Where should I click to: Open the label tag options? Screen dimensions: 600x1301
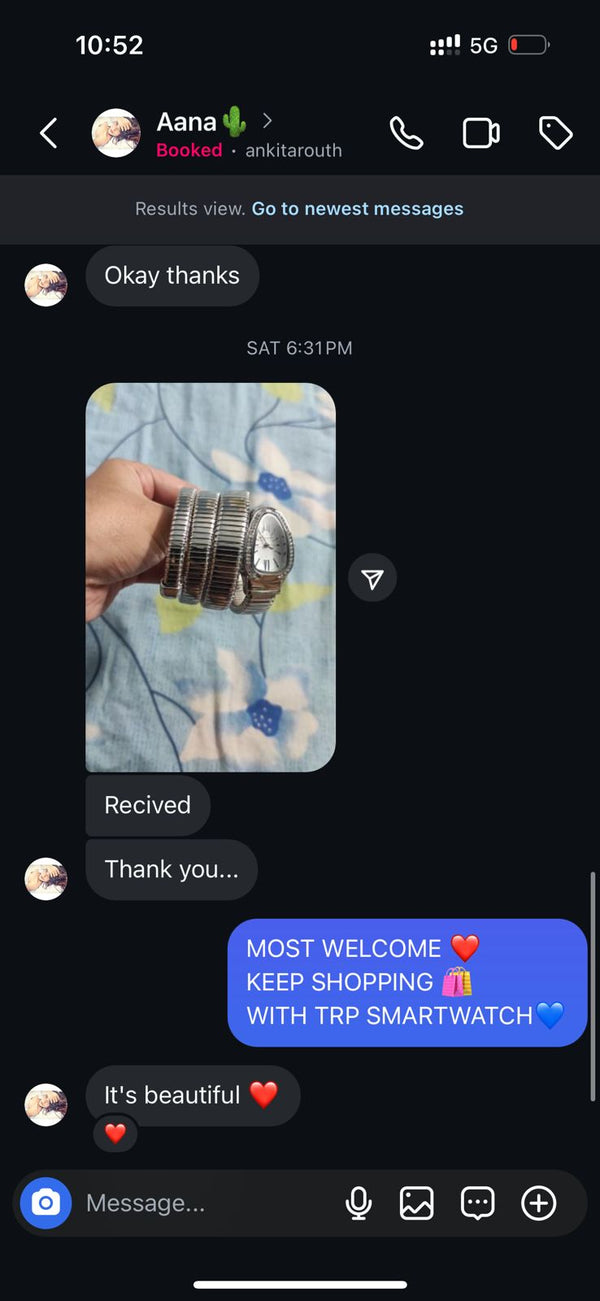[555, 133]
